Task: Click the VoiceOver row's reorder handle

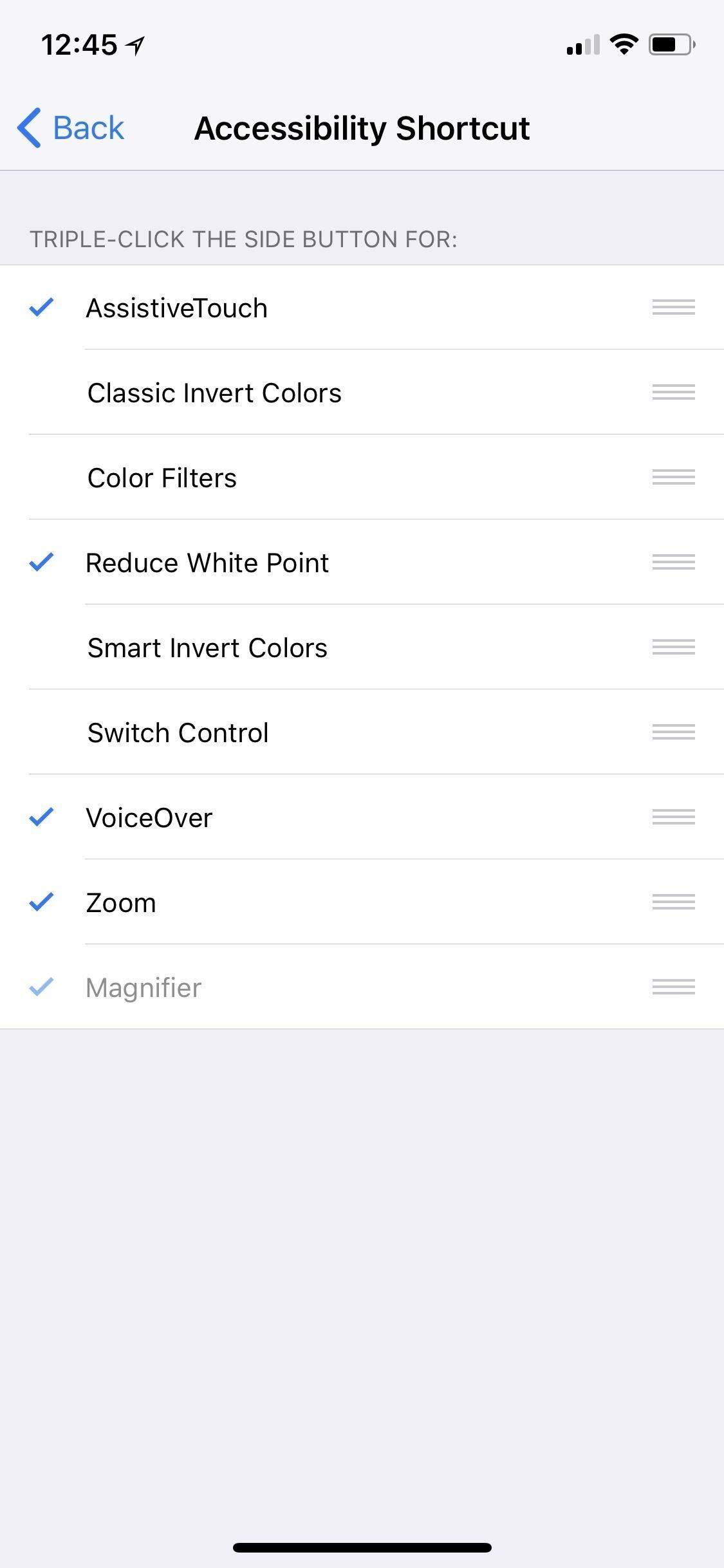Action: click(673, 817)
